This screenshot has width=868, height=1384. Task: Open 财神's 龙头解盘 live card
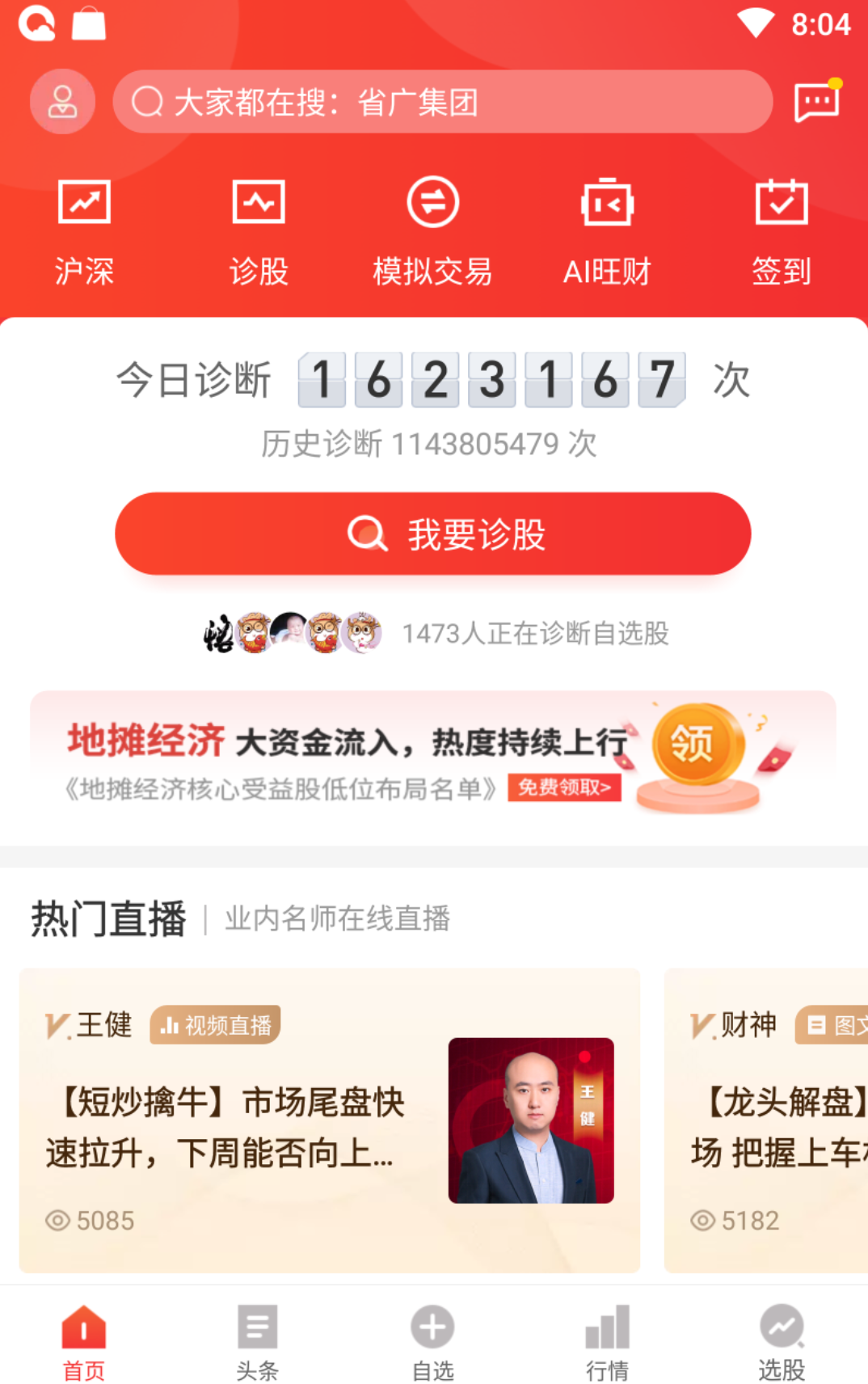(768, 1120)
